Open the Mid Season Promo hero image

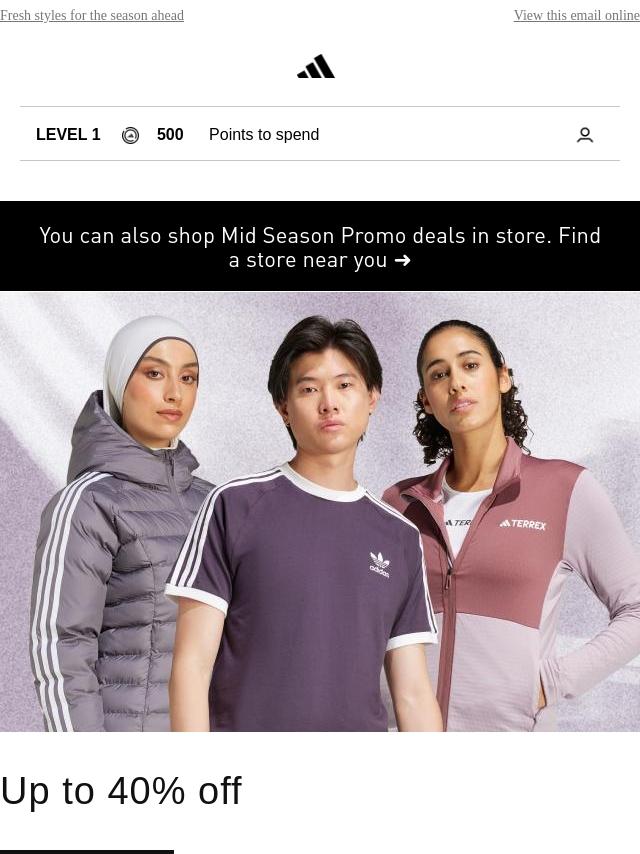[320, 511]
